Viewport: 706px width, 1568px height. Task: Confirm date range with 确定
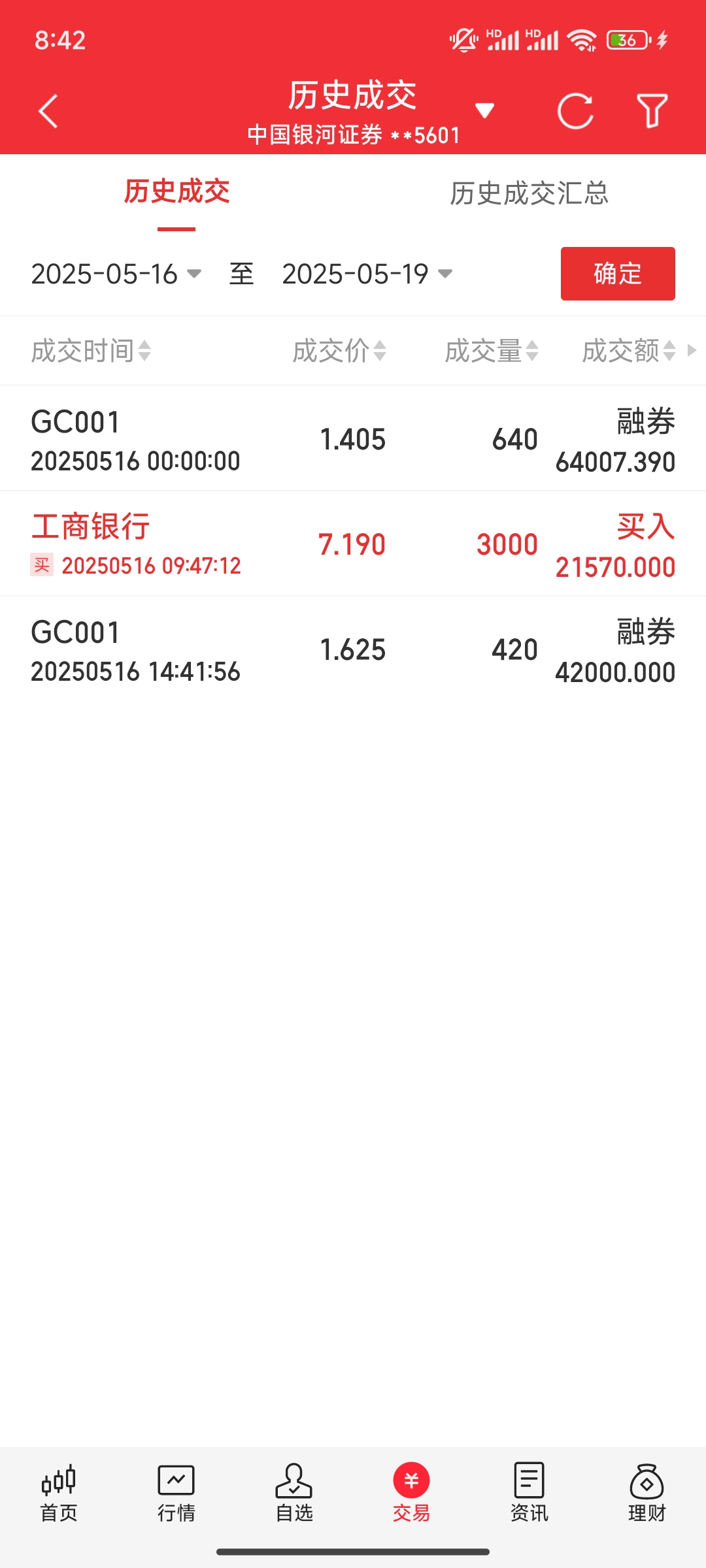(618, 274)
